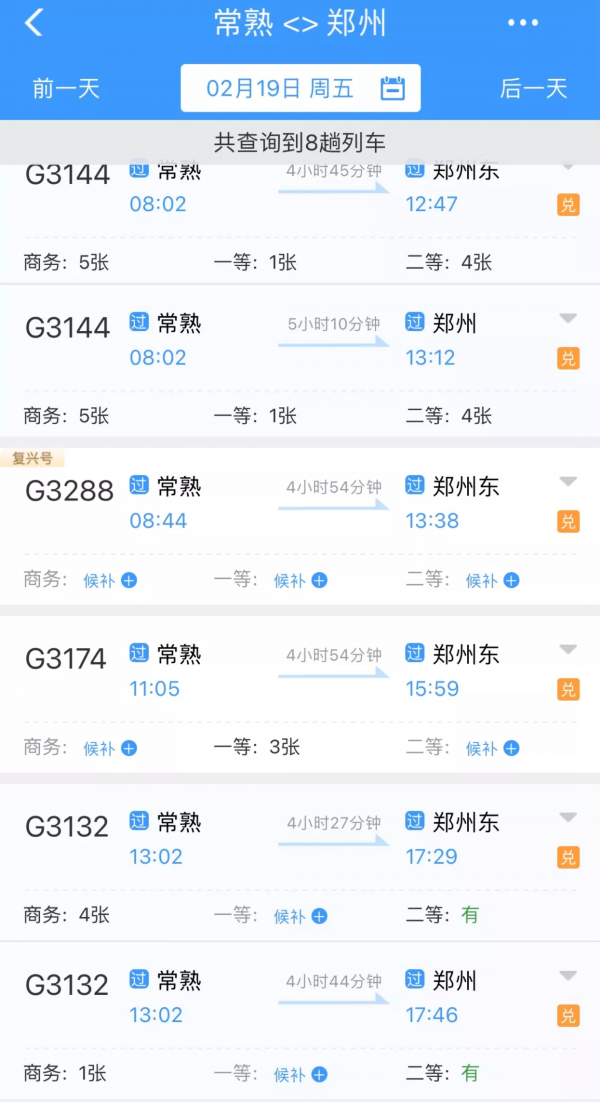Tap 候补 for G3174 商务 seat
Viewport: 600px width, 1102px height.
110,748
